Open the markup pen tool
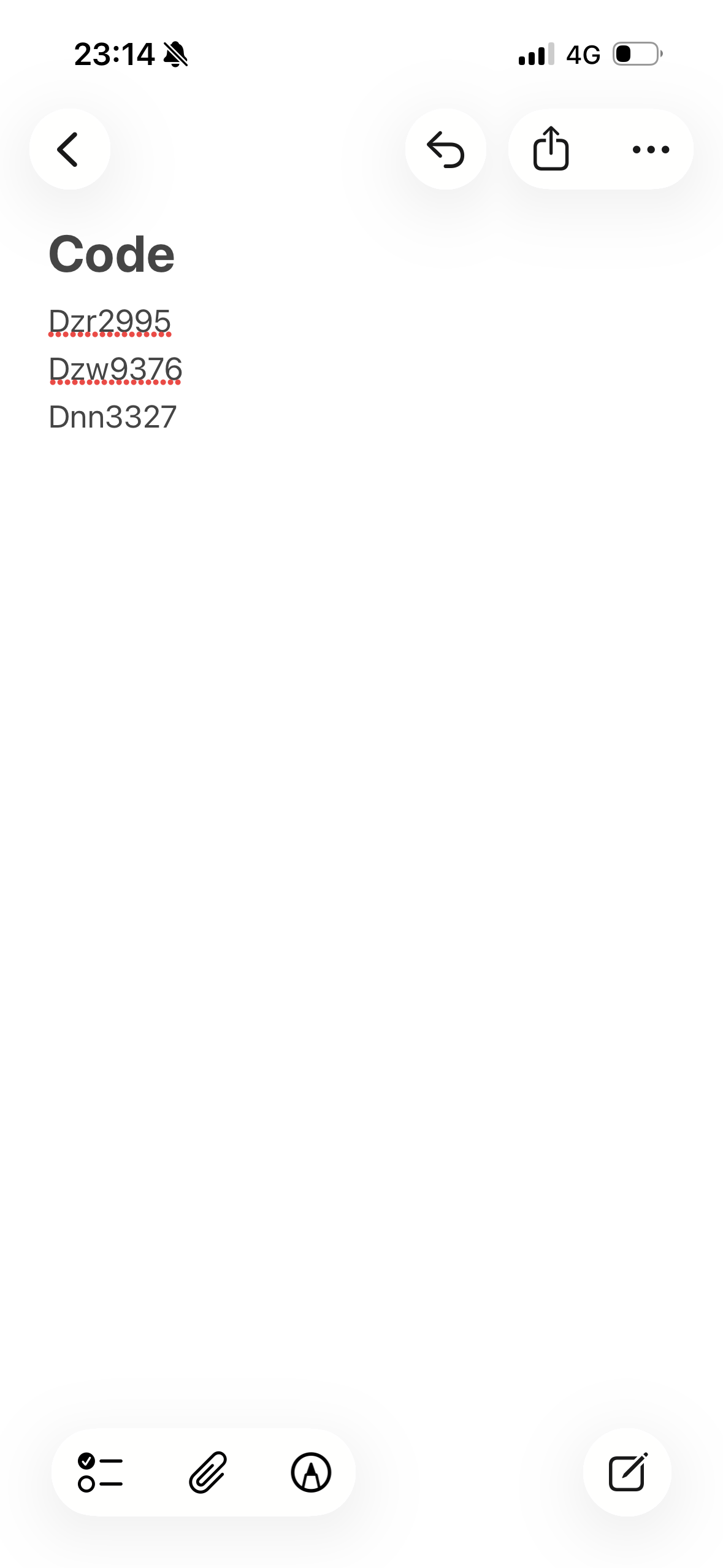The width and height of the screenshot is (723, 1568). pyautogui.click(x=311, y=1472)
